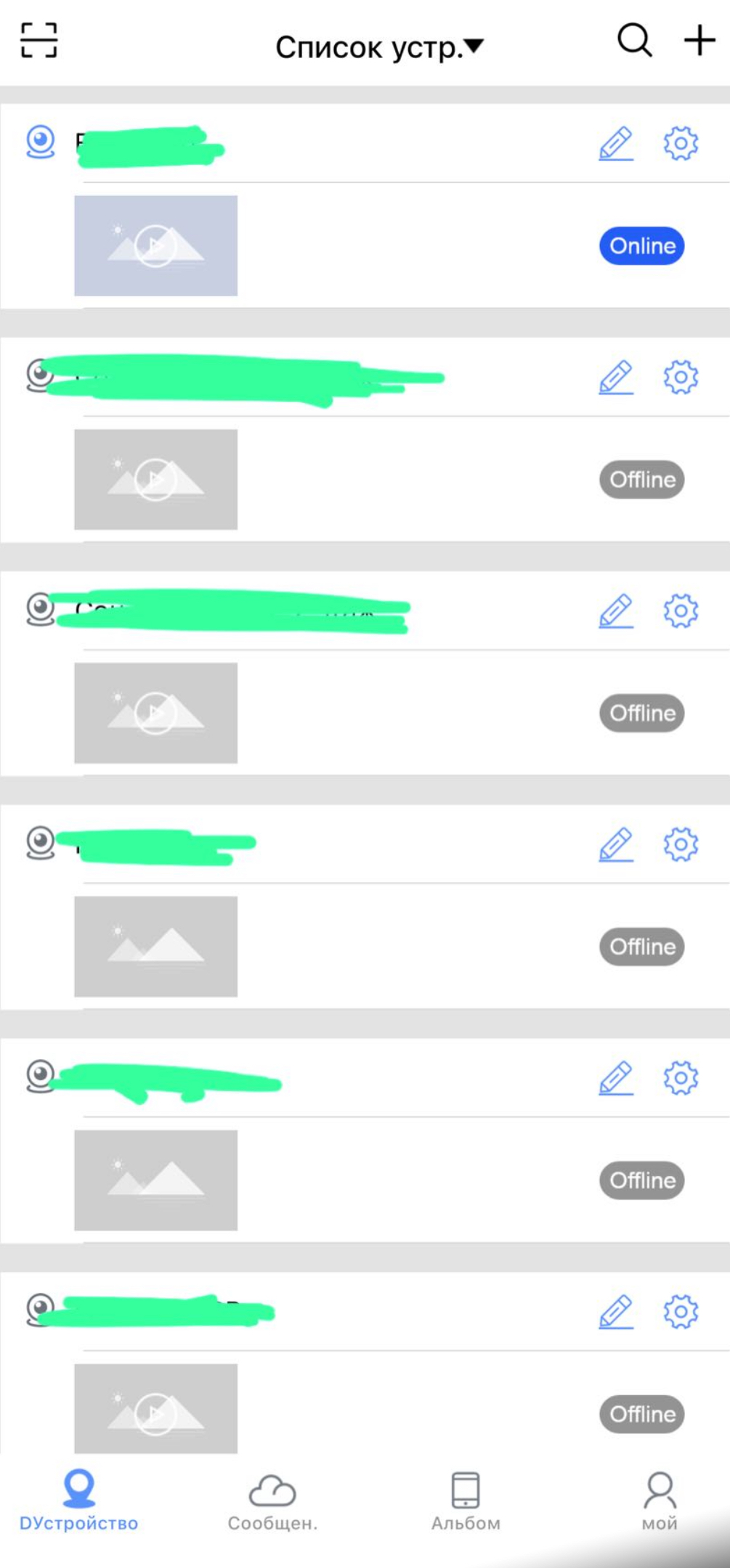Expand the Список устр. dropdown

(378, 48)
